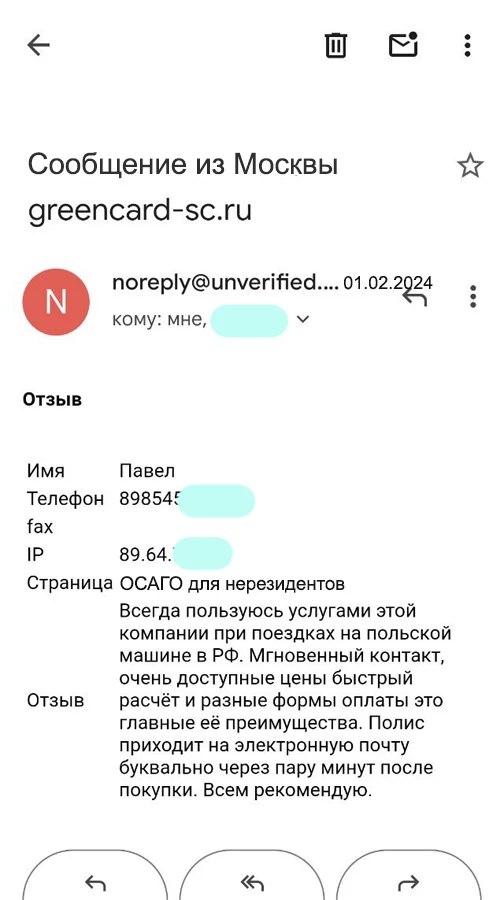Image resolution: width=500 pixels, height=900 pixels.
Task: Star the message Сообщение из Москвы
Action: tap(470, 166)
